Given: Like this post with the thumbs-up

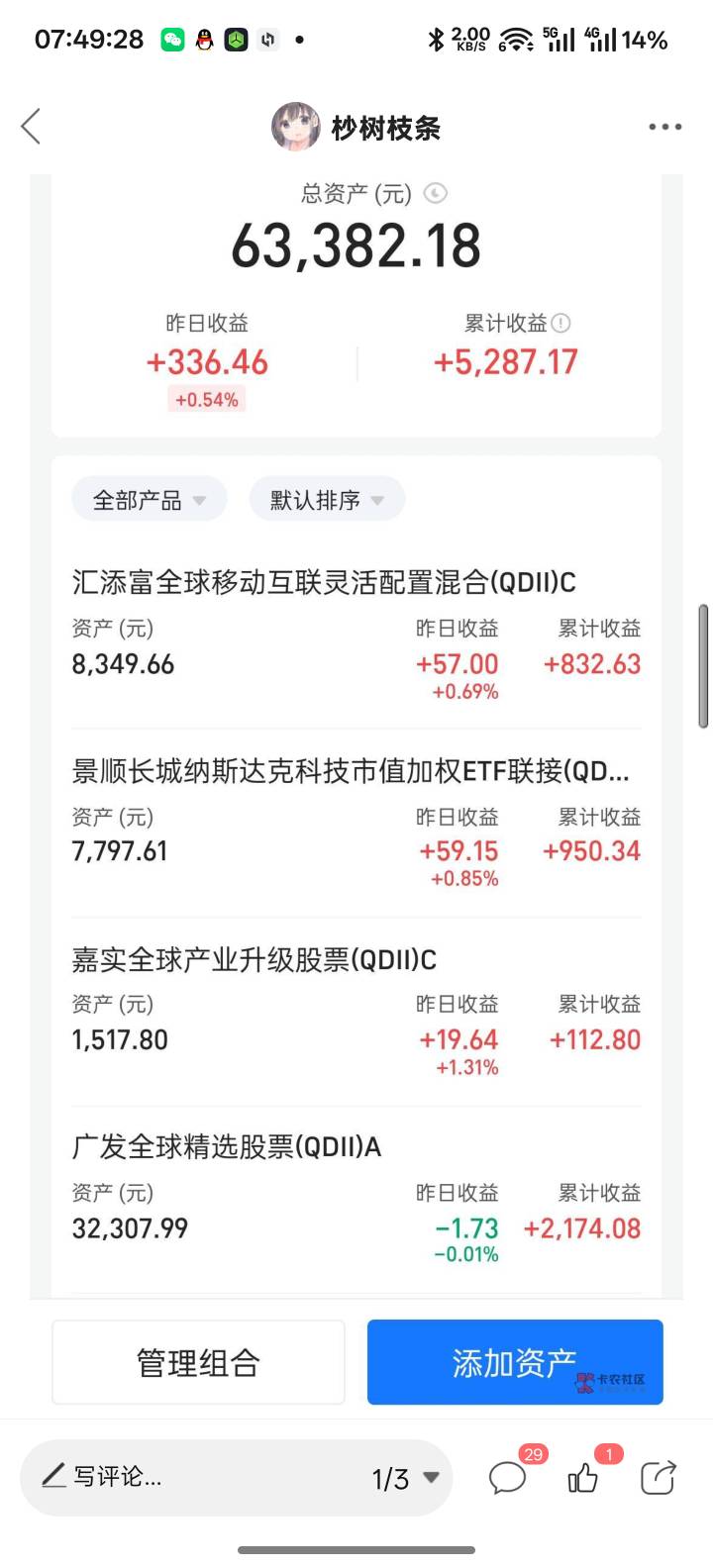Looking at the screenshot, I should [x=583, y=1478].
